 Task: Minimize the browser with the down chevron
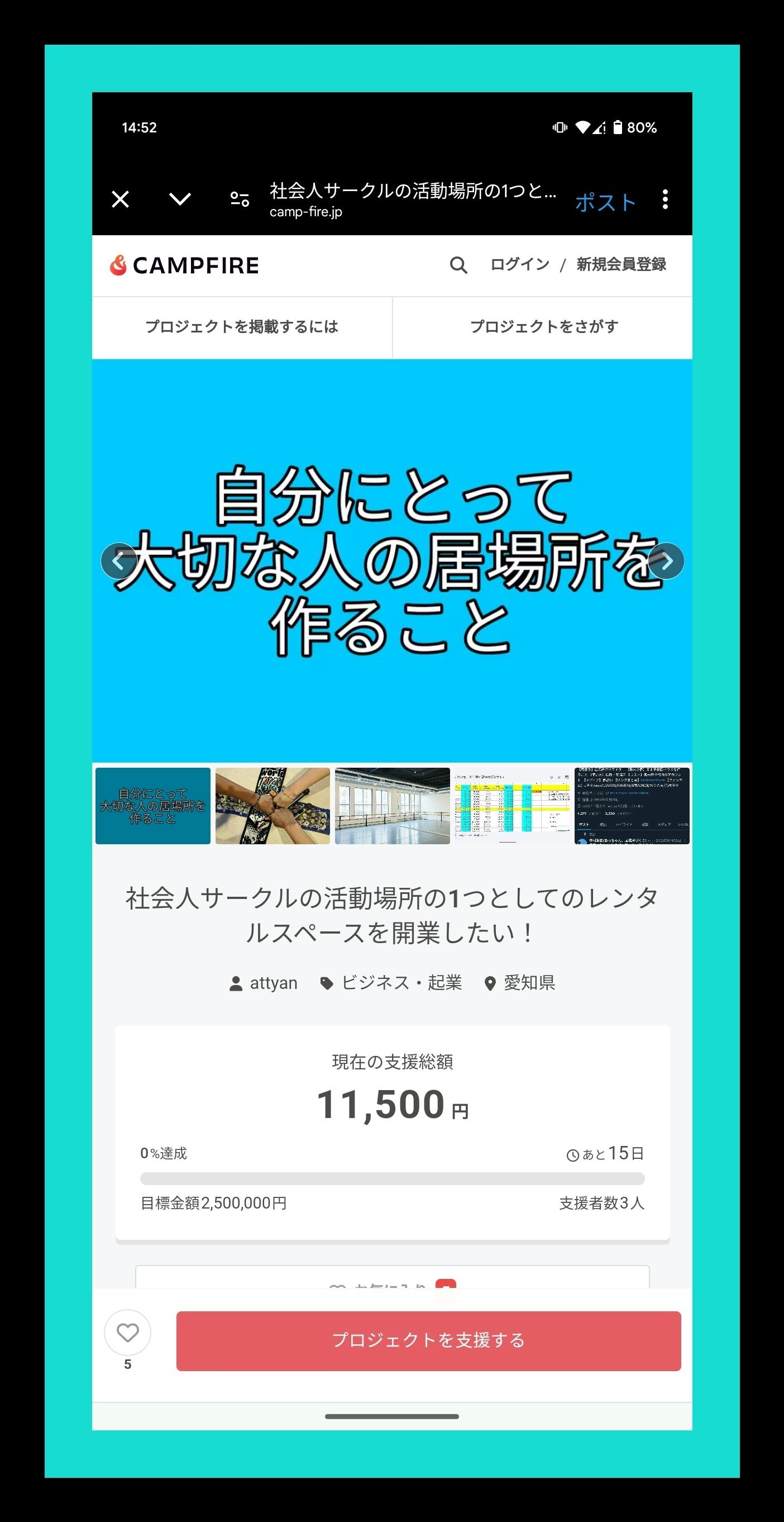180,199
